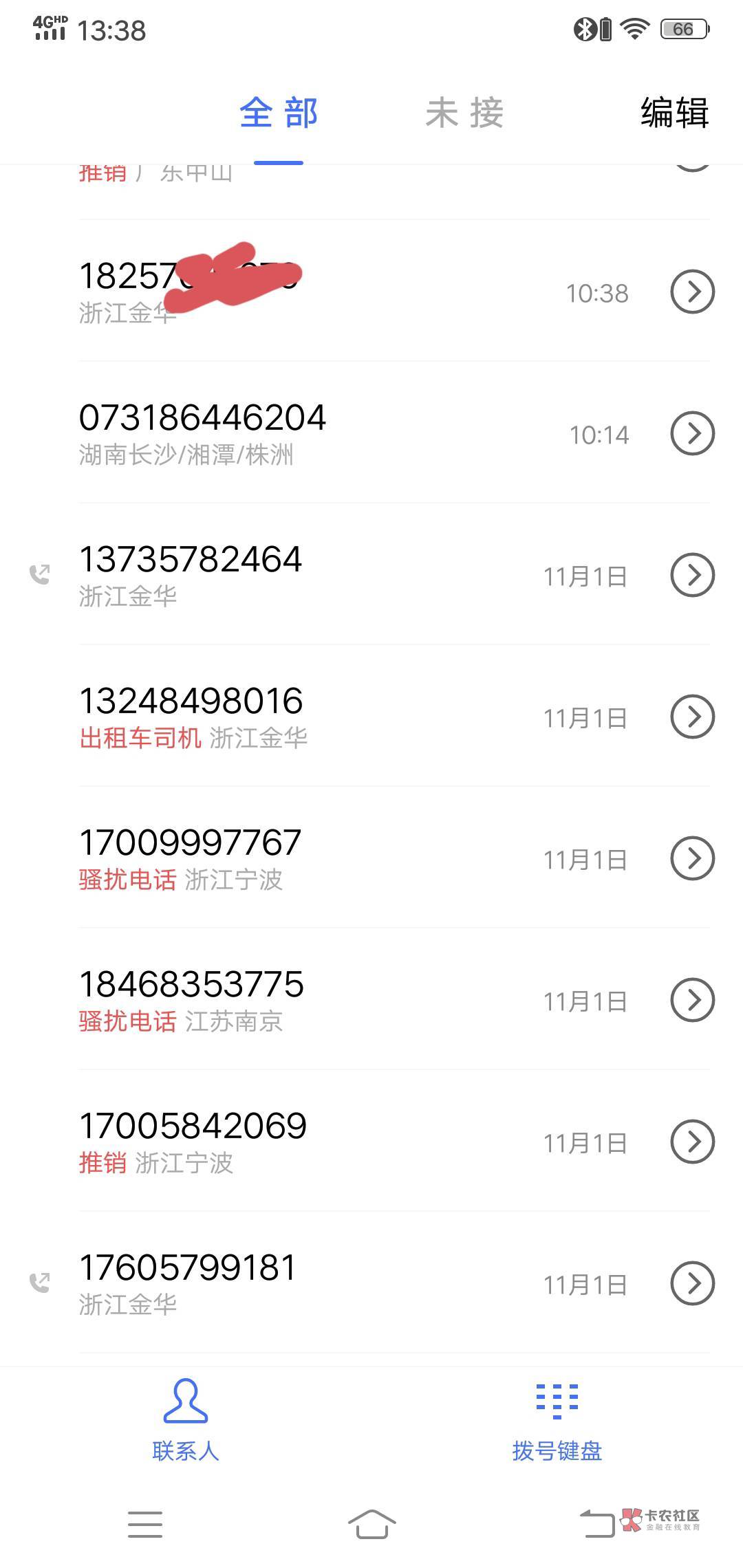Dial the taxi driver number 13248498016
743x1568 pixels.
tap(371, 716)
